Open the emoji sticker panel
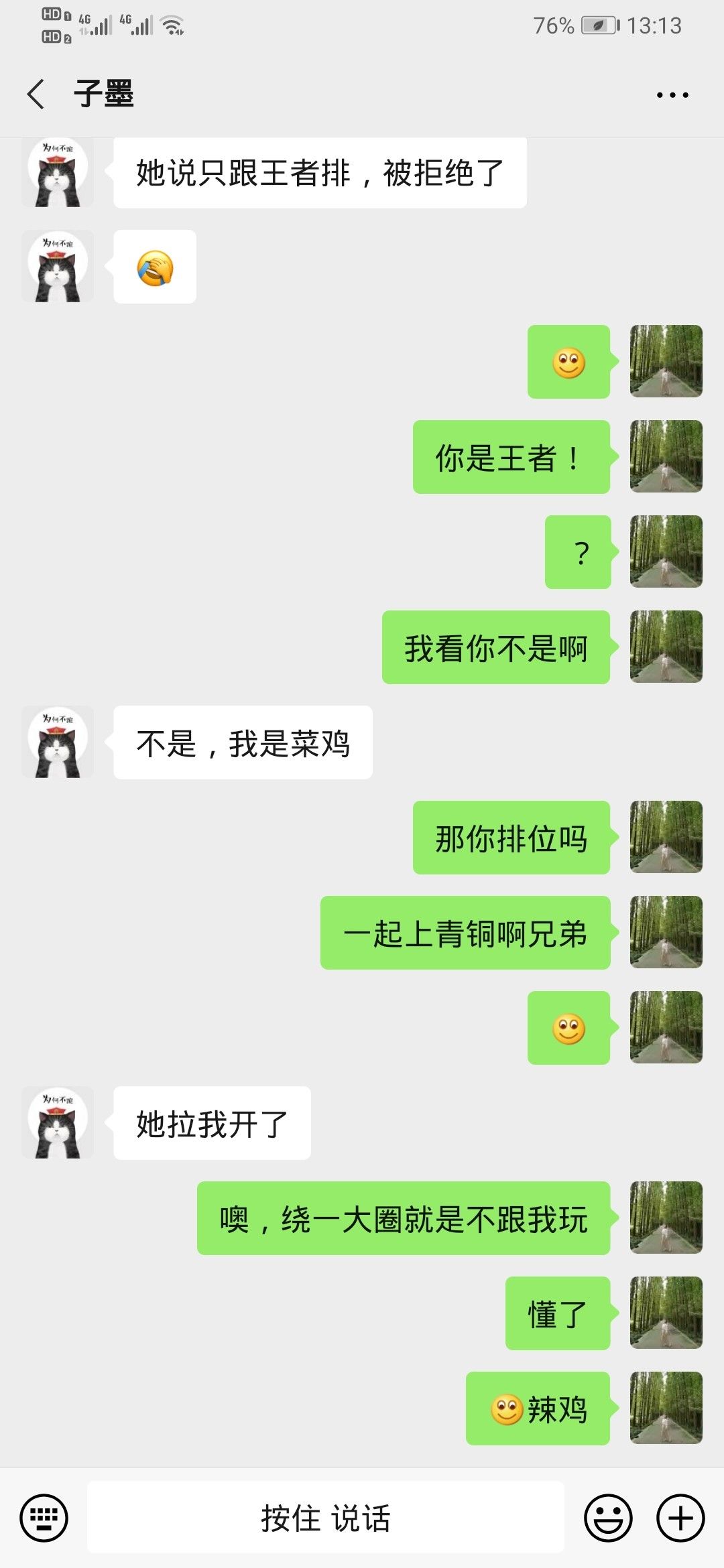The height and width of the screenshot is (1568, 724). click(608, 1518)
